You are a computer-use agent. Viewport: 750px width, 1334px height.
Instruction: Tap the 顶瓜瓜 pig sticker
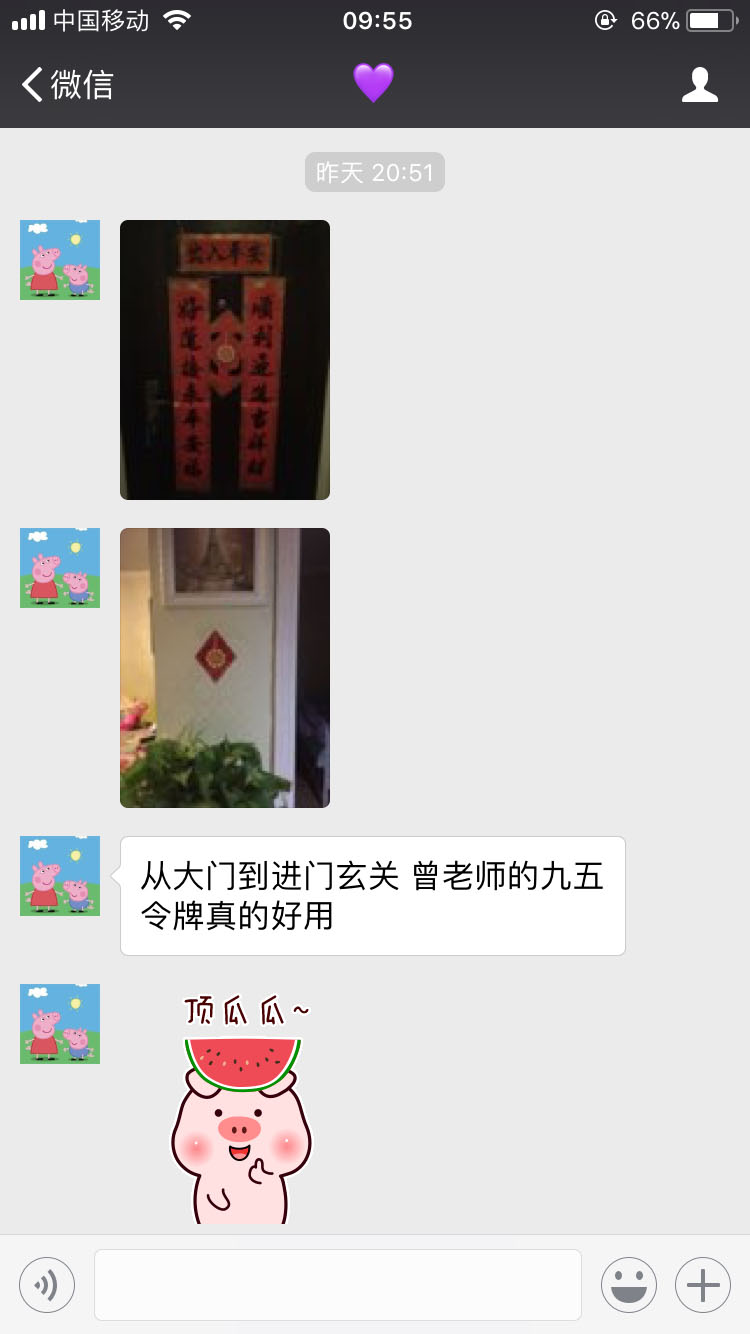point(242,1110)
